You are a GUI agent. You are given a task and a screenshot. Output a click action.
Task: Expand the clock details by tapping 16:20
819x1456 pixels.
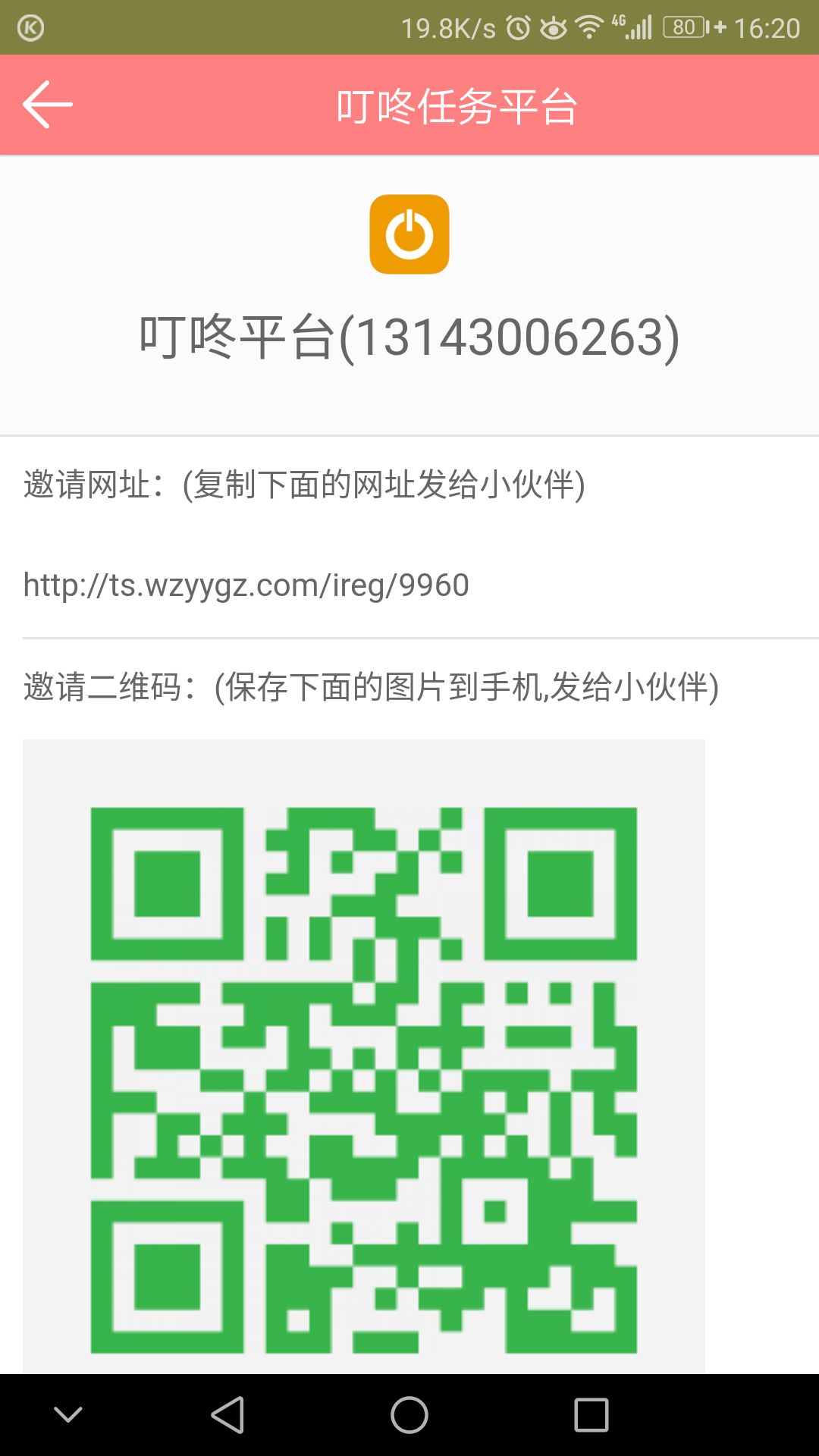tap(768, 25)
